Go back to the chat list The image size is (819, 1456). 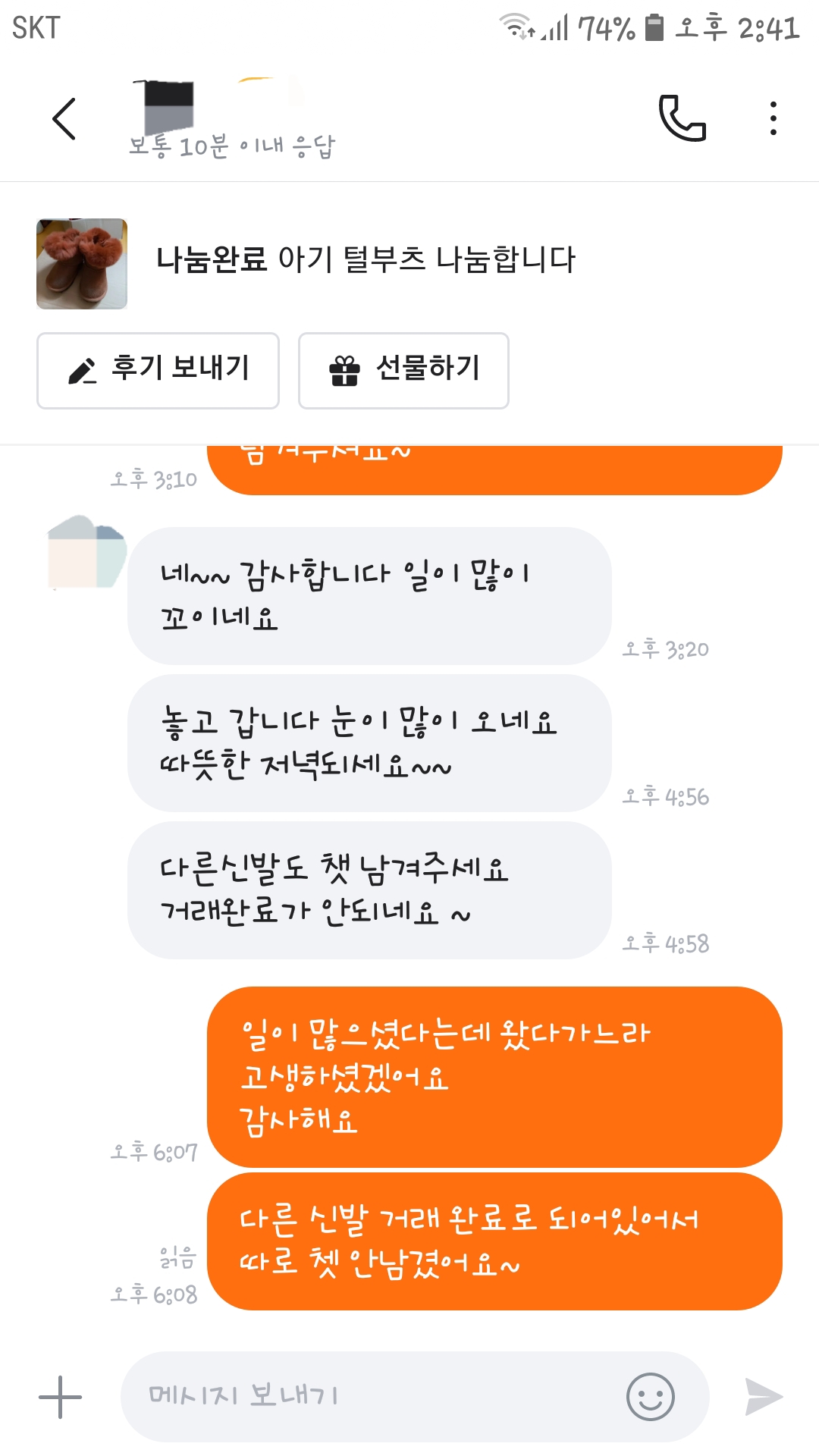64,119
